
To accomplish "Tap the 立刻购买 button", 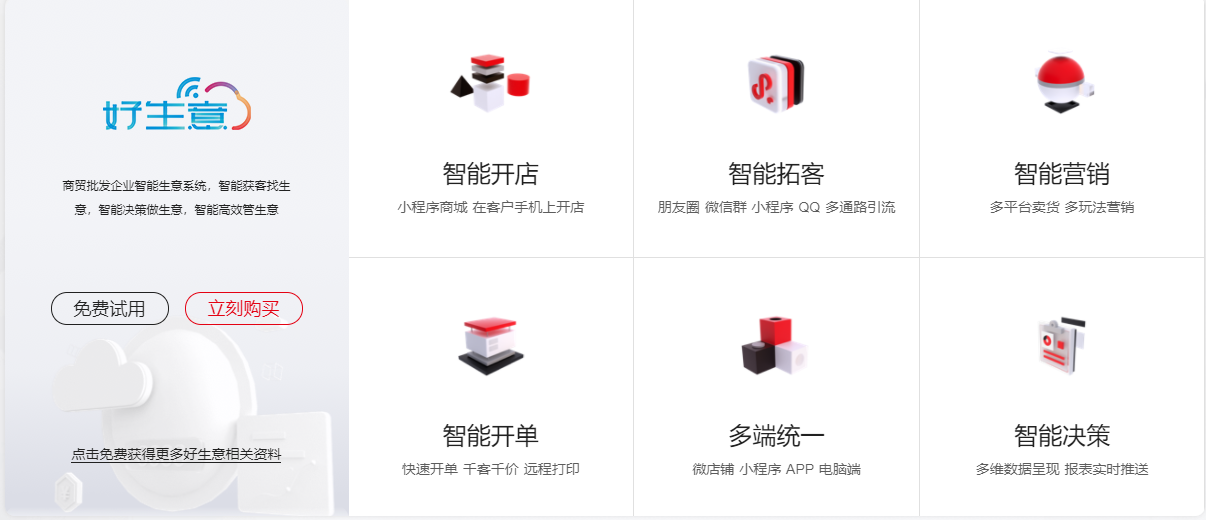I will pyautogui.click(x=243, y=309).
